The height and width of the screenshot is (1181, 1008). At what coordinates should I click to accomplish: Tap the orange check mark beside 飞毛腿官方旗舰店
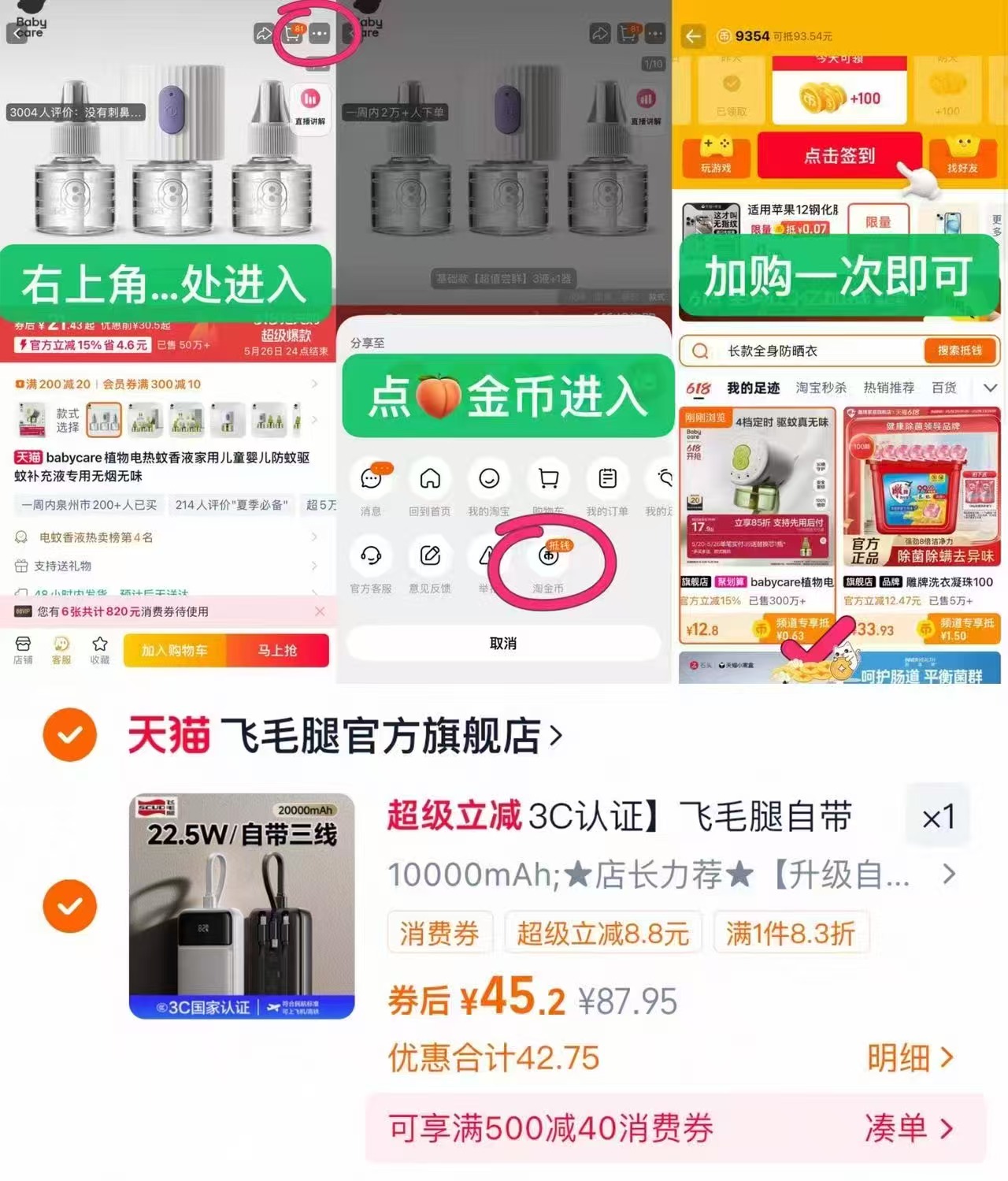[70, 735]
